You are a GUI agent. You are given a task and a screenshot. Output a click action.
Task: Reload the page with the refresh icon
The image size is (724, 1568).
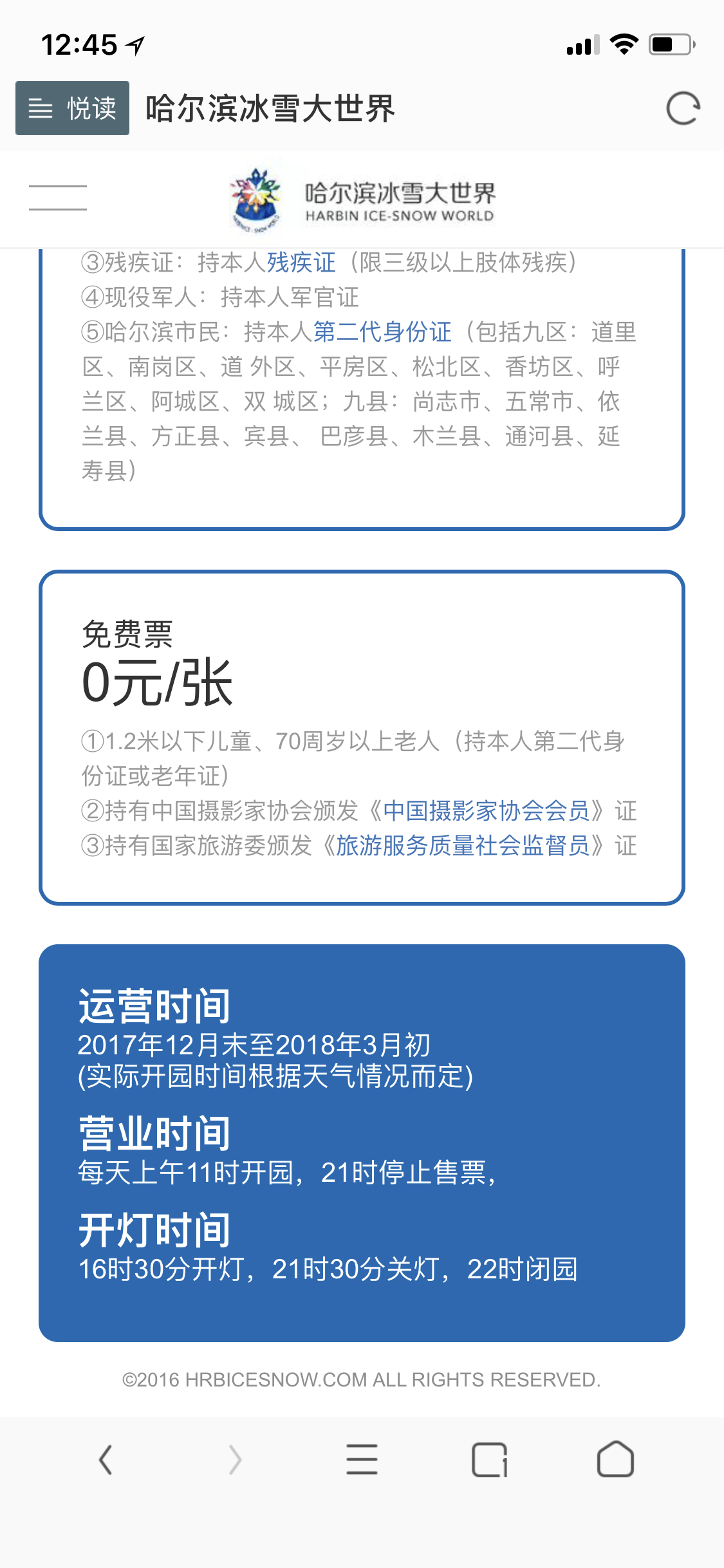[x=683, y=108]
